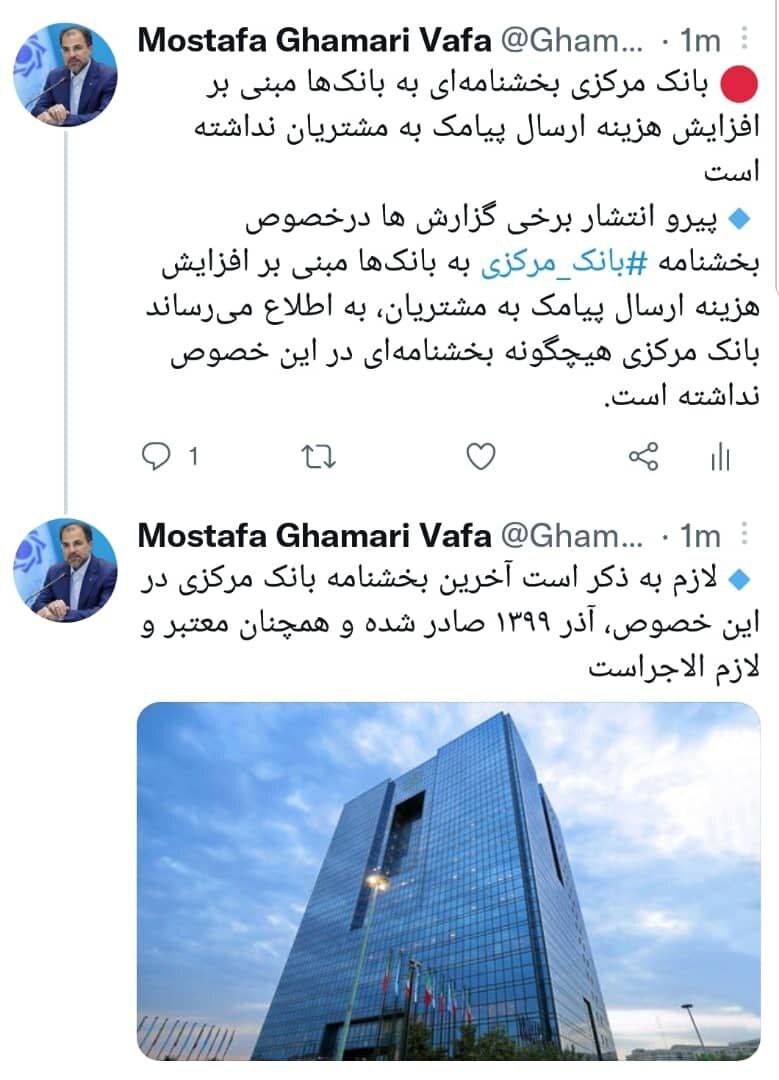The height and width of the screenshot is (1080, 779).
Task: Like the first tweet
Action: click(481, 457)
